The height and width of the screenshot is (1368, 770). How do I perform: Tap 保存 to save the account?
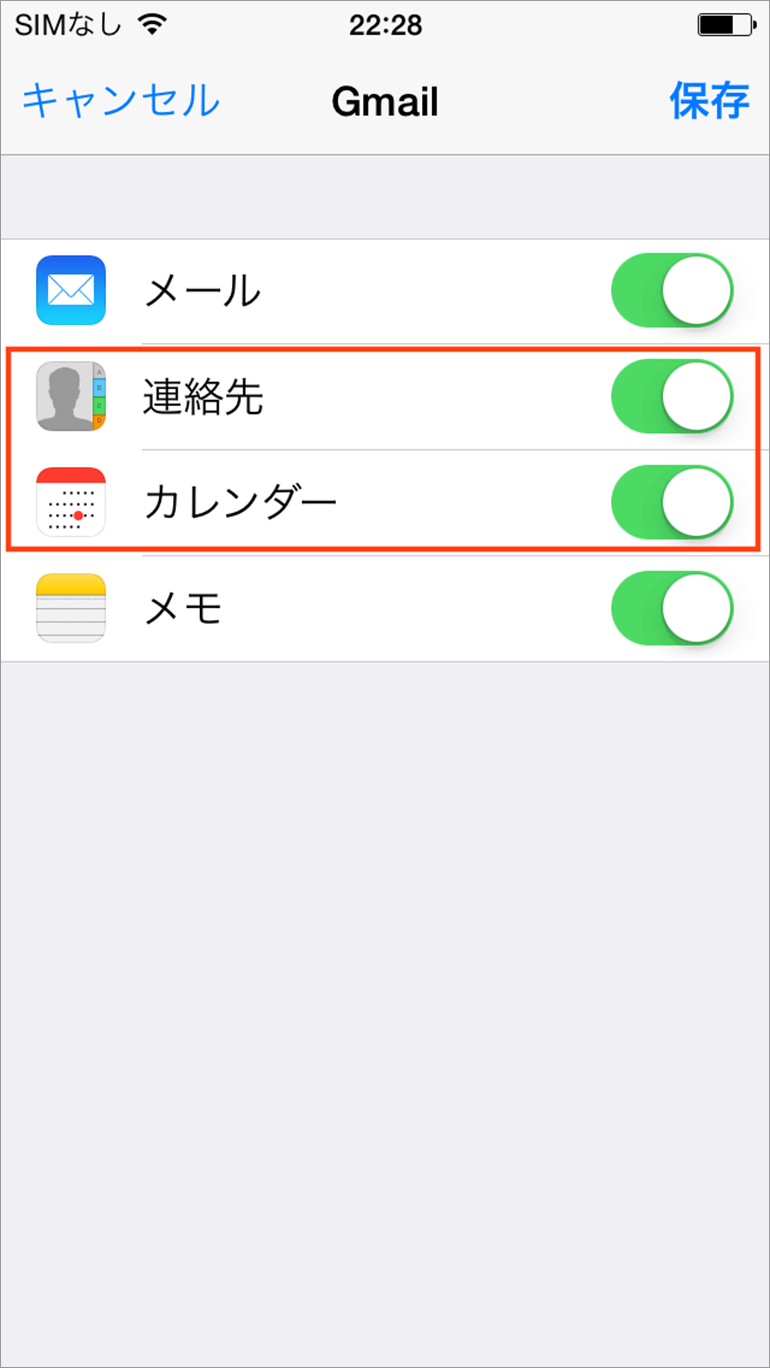pyautogui.click(x=709, y=101)
